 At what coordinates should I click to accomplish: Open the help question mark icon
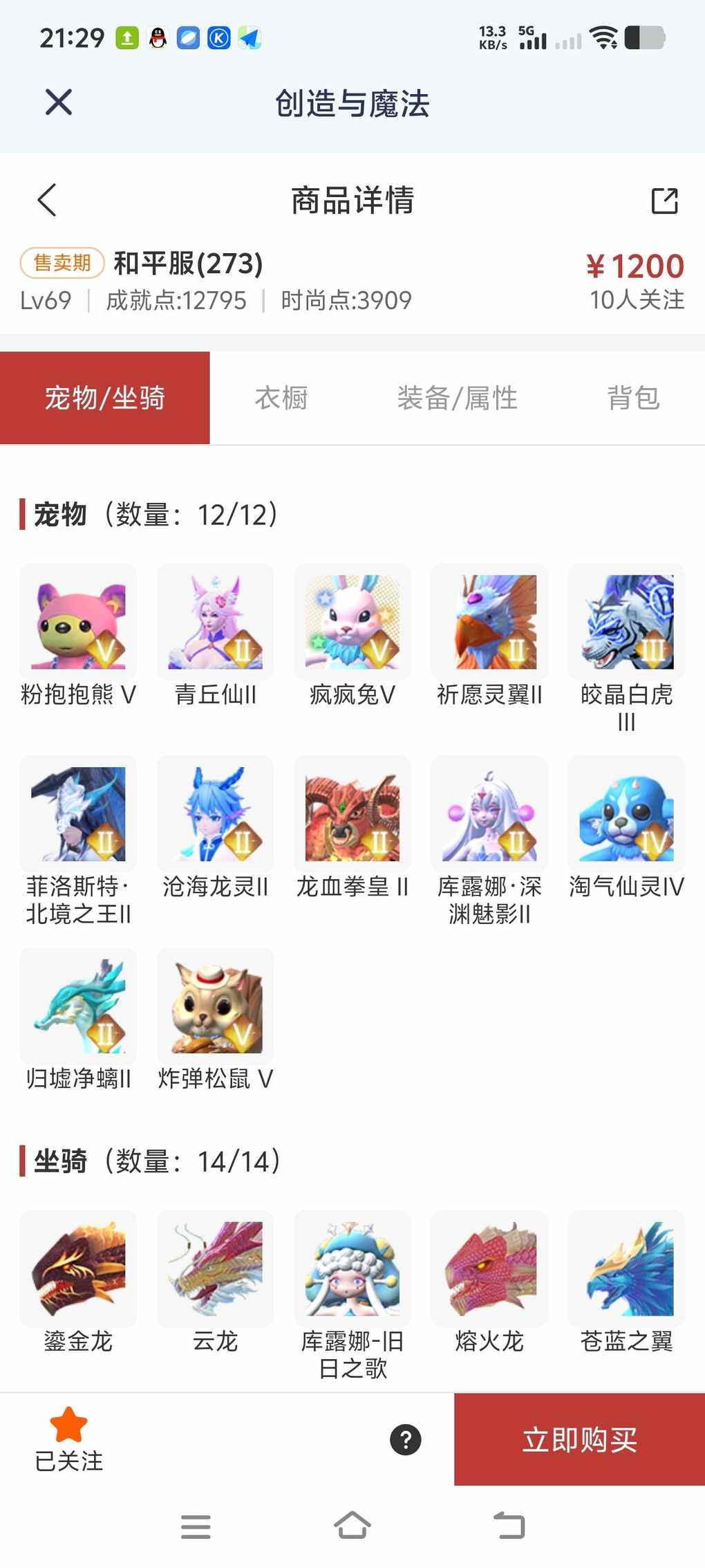[x=406, y=1440]
